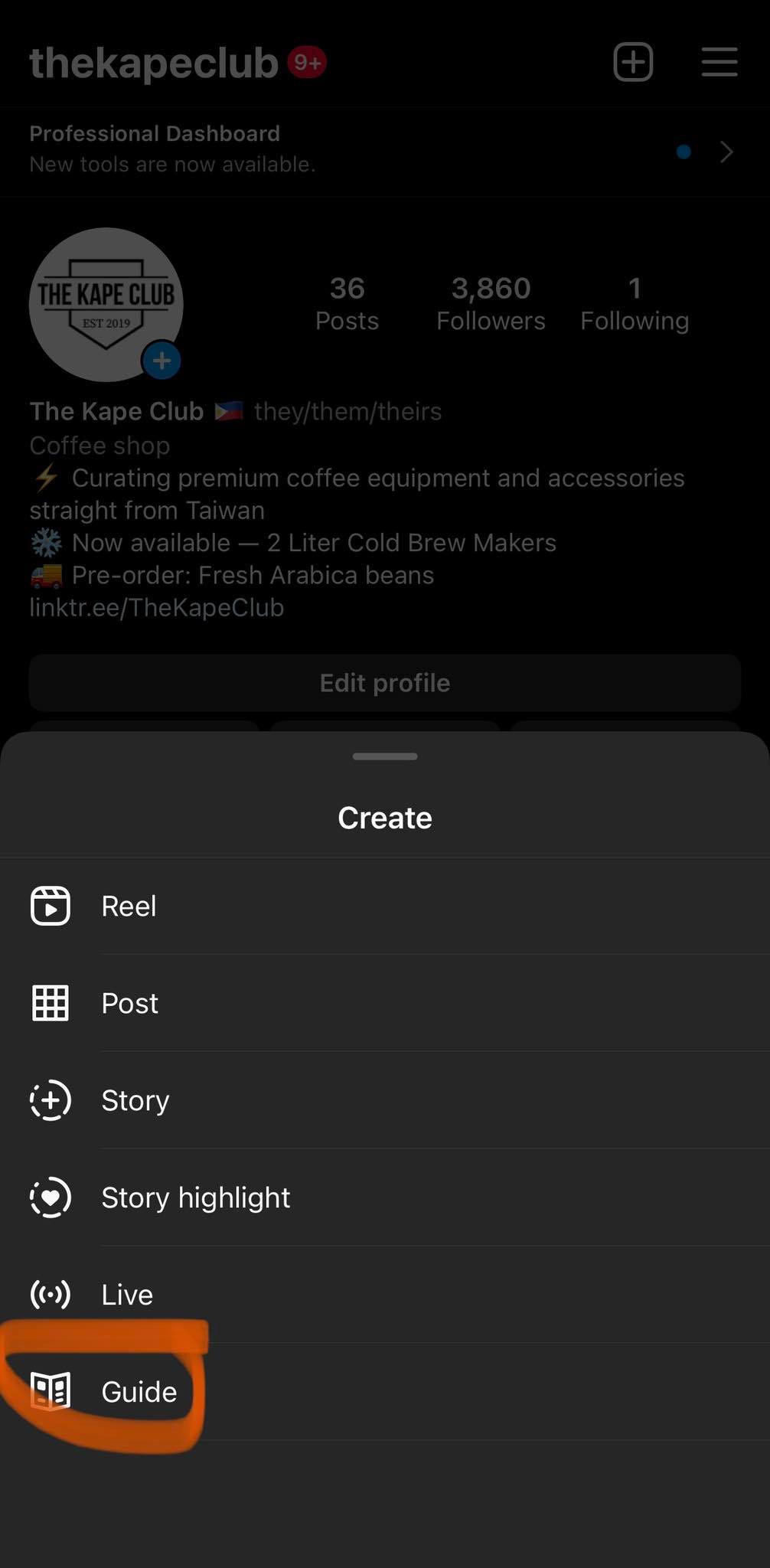Viewport: 770px width, 1568px height.
Task: Start a new Story
Action: point(135,1100)
